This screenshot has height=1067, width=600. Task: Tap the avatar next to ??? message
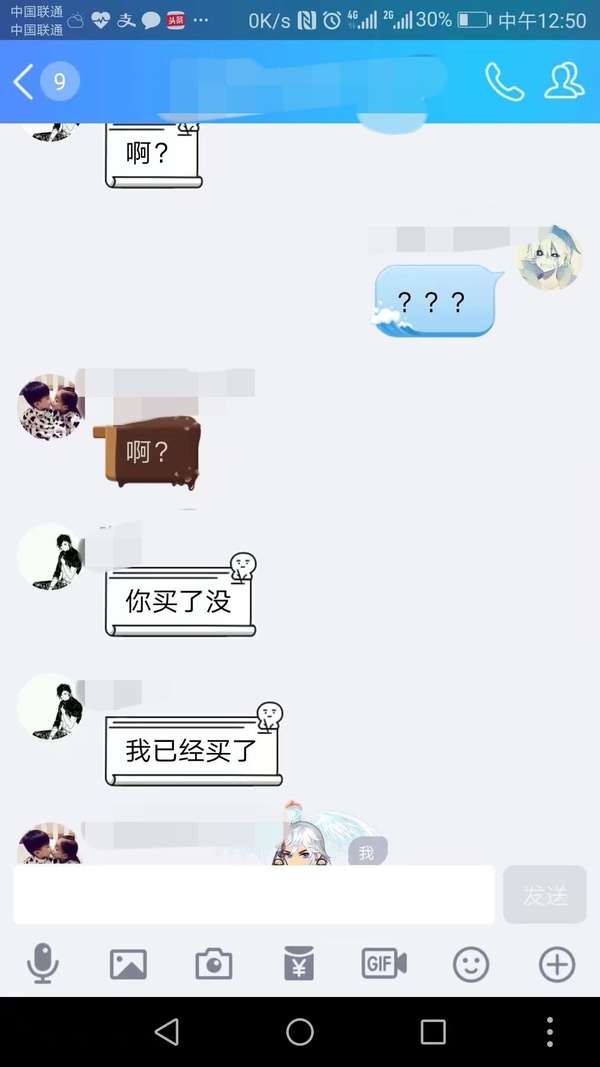550,257
